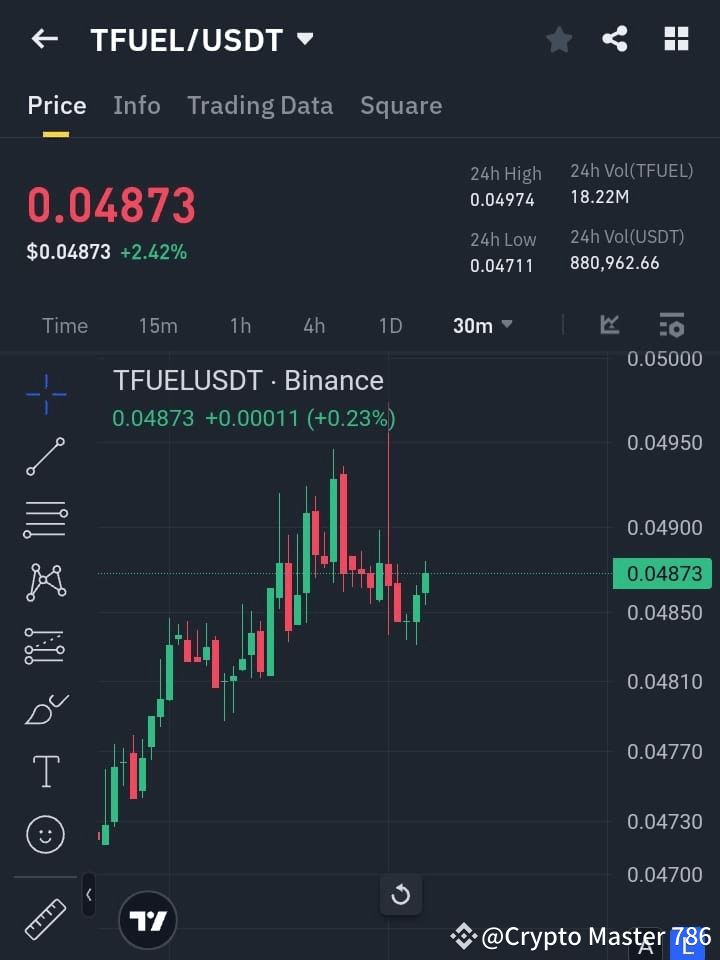
Task: Open the chart indicators panel
Action: click(x=610, y=325)
